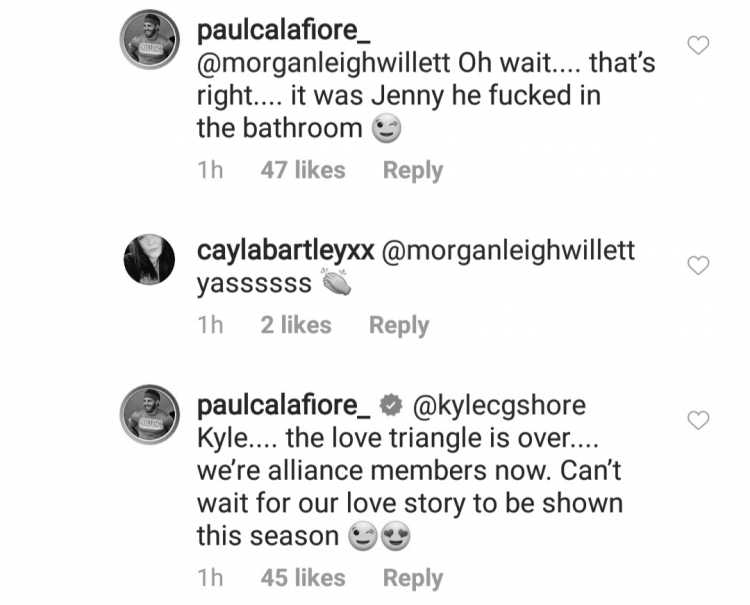This screenshot has width=750, height=605.
Task: View the 45 likes list
Action: pyautogui.click(x=302, y=578)
